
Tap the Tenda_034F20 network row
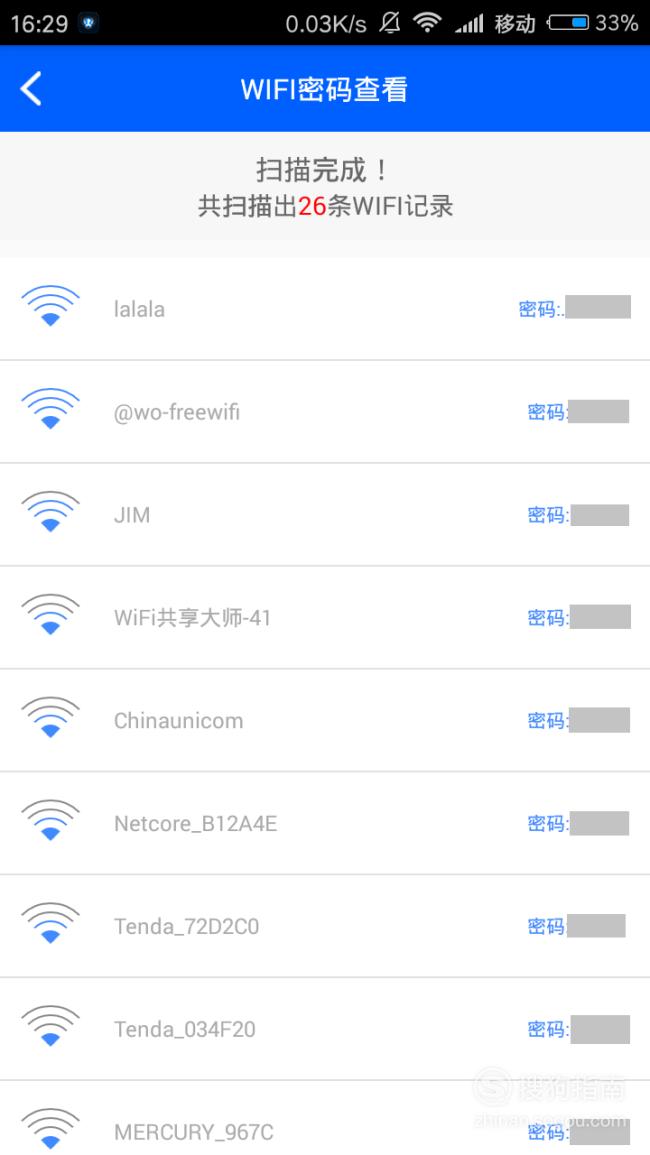tap(325, 1029)
